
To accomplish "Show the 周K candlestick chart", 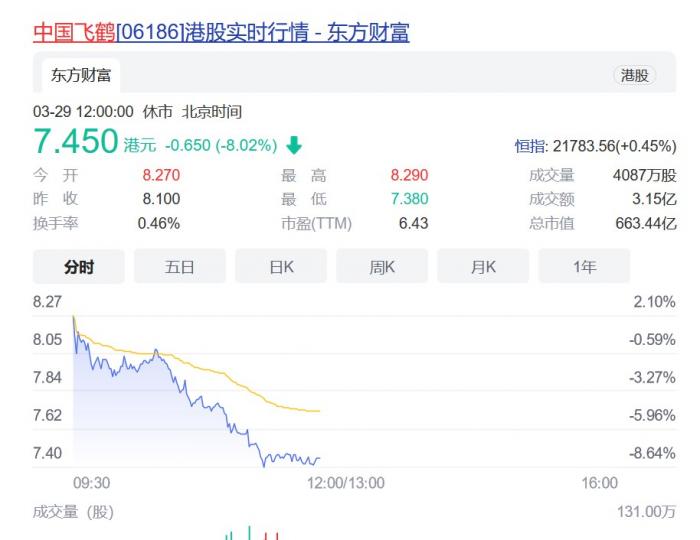I will point(382,267).
